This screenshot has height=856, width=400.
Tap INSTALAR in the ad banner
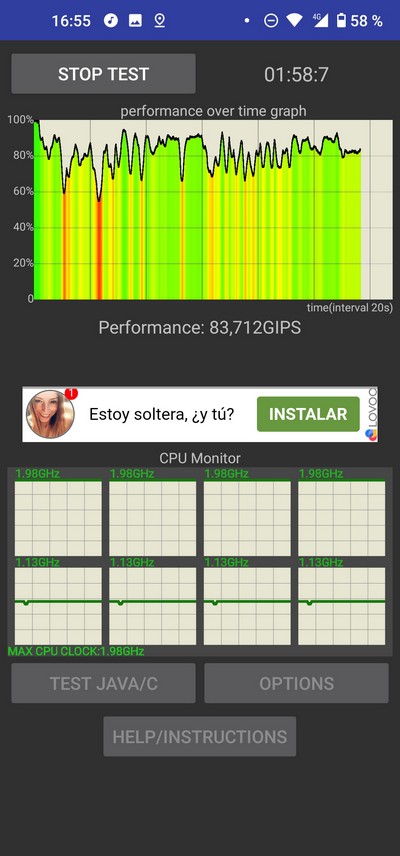pos(308,414)
